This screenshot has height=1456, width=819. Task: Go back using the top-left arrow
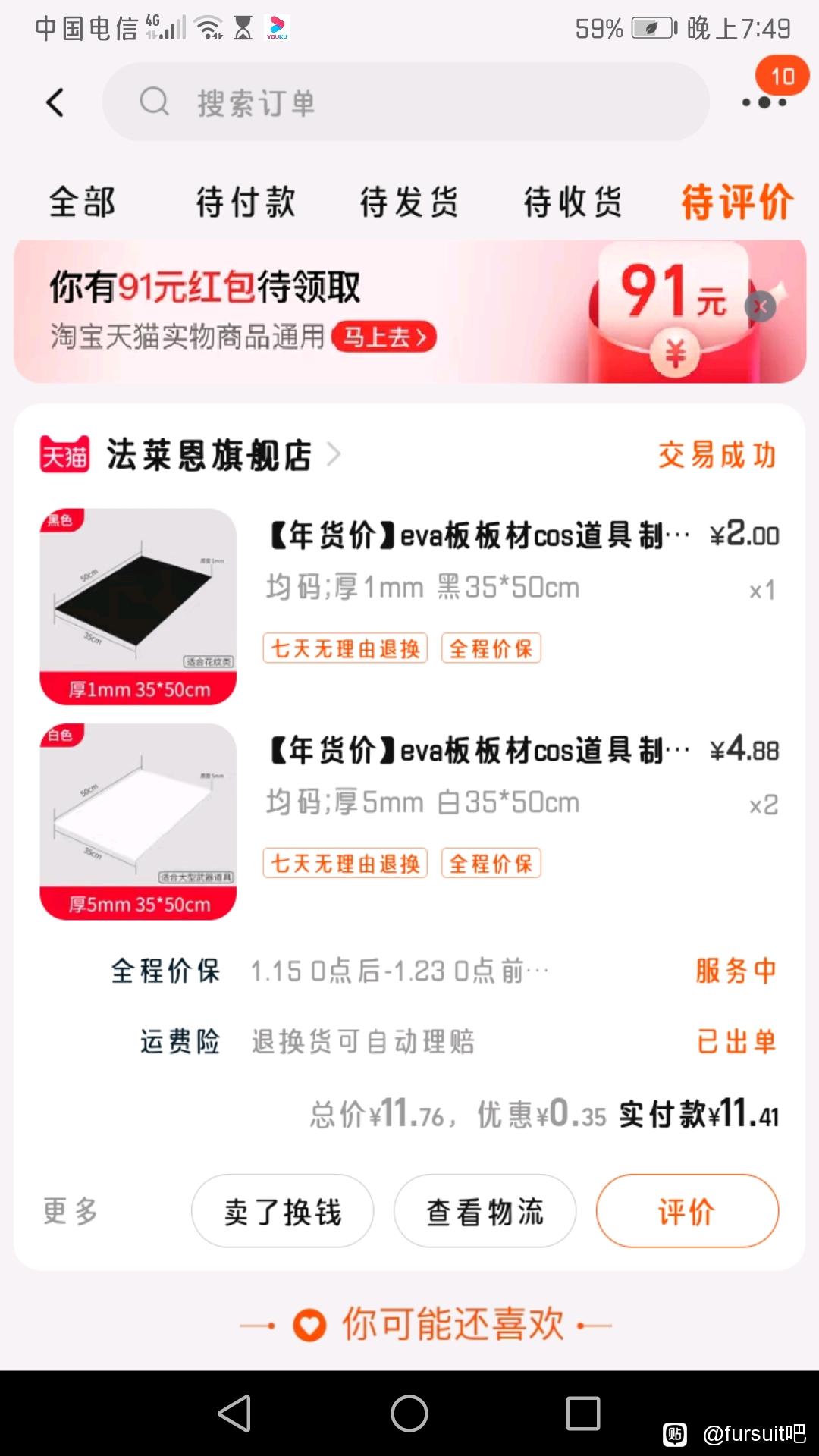tap(55, 102)
